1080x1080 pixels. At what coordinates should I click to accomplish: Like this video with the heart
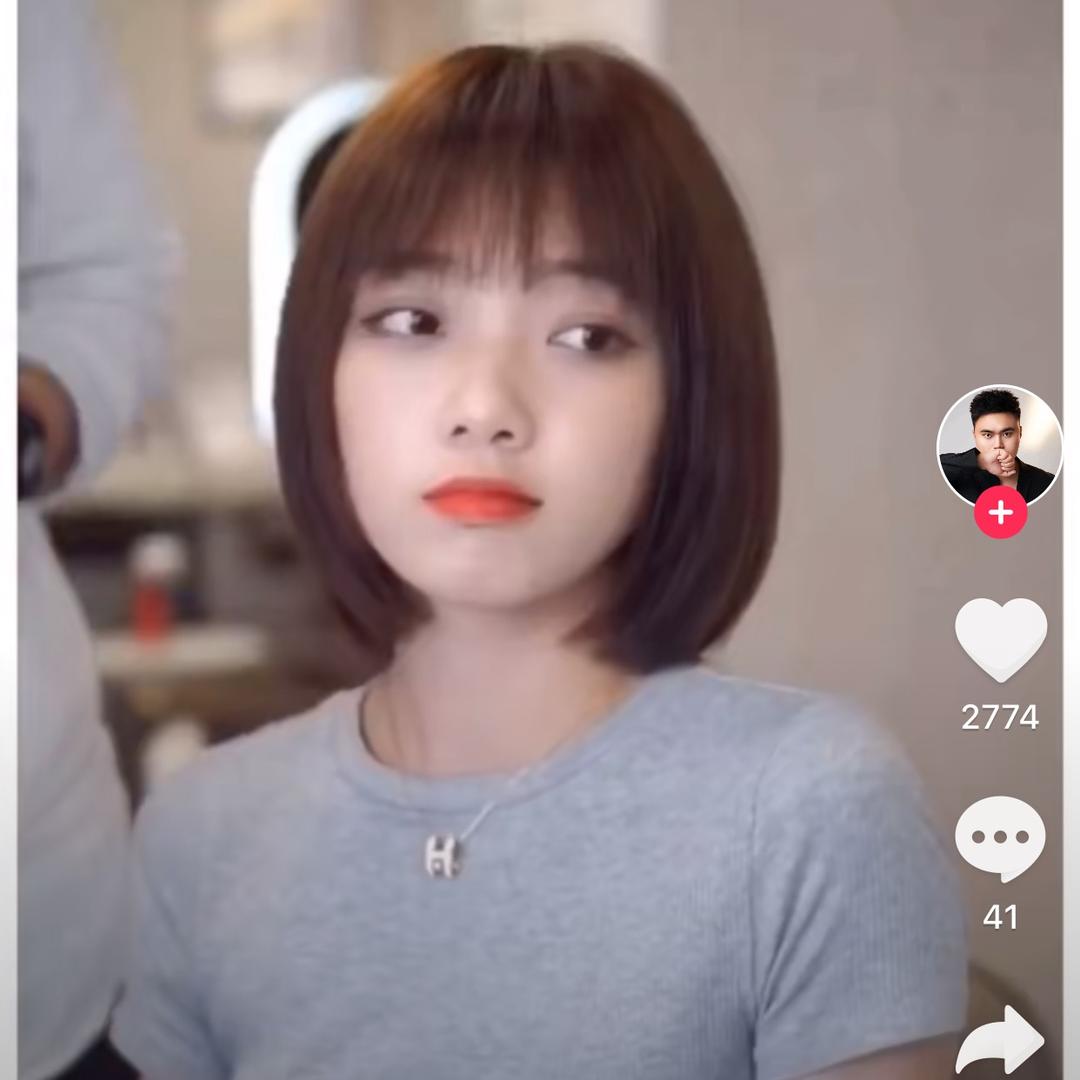1000,640
